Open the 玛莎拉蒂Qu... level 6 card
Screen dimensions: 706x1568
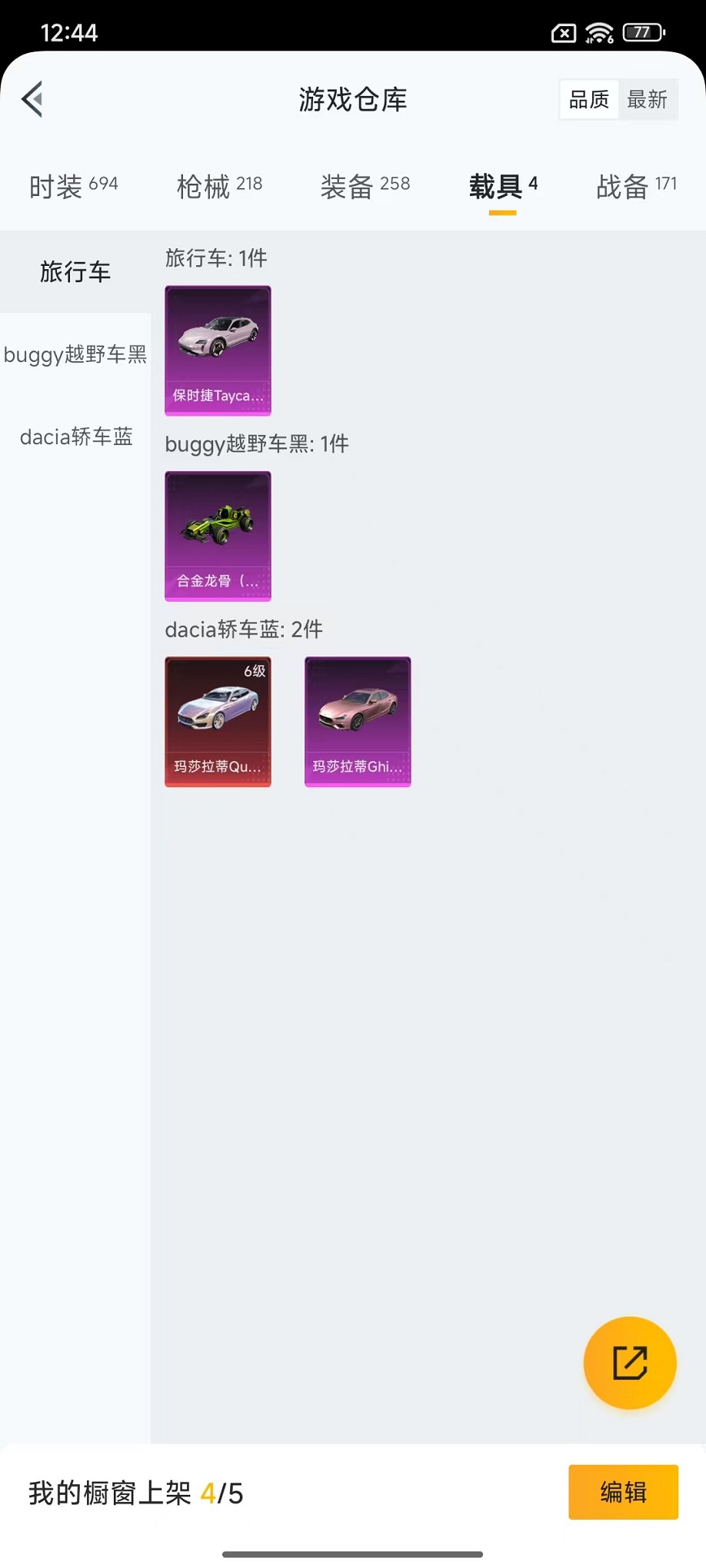click(x=218, y=721)
